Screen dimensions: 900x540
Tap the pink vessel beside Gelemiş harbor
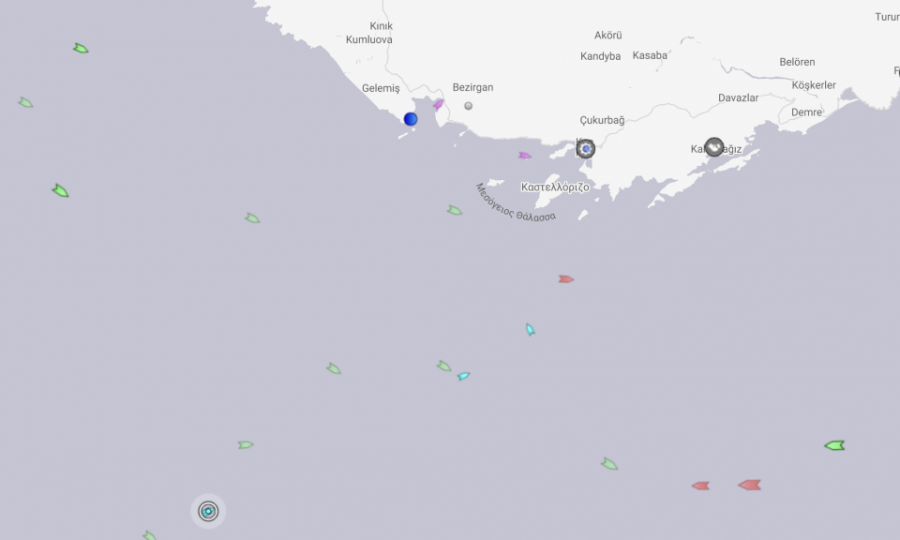tap(438, 104)
